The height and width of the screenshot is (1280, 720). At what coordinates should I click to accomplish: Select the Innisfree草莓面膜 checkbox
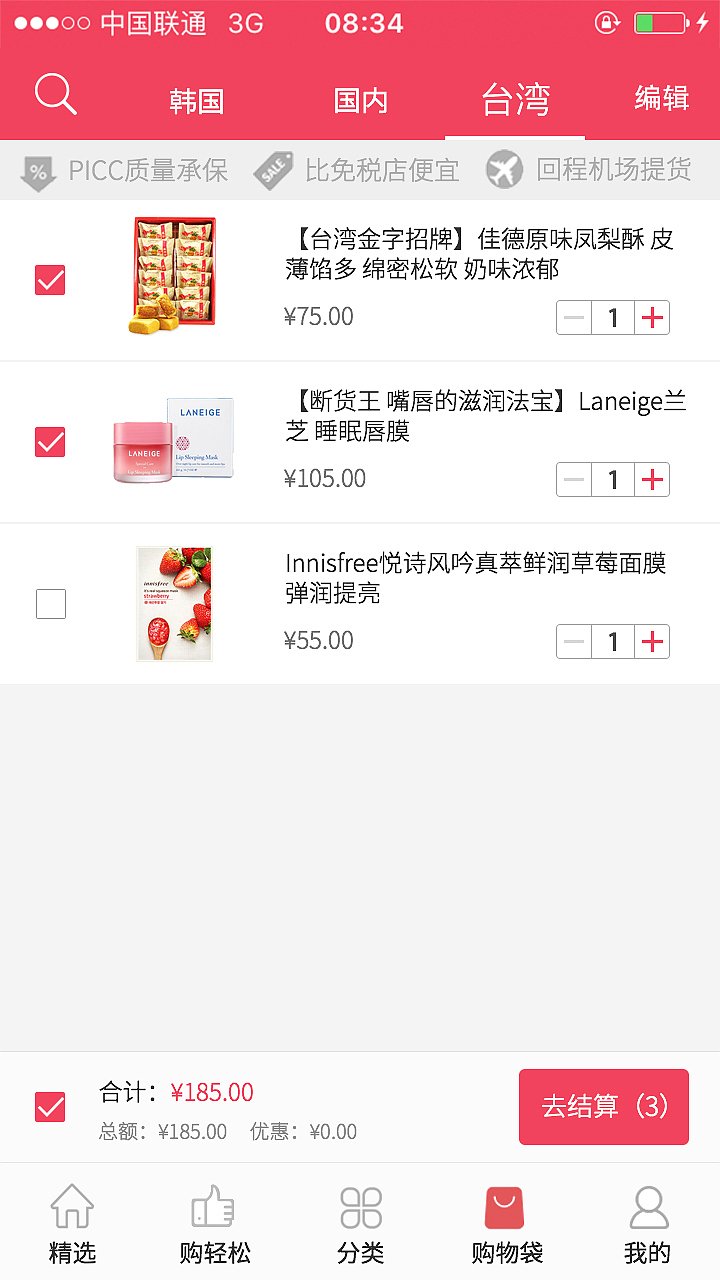[51, 604]
